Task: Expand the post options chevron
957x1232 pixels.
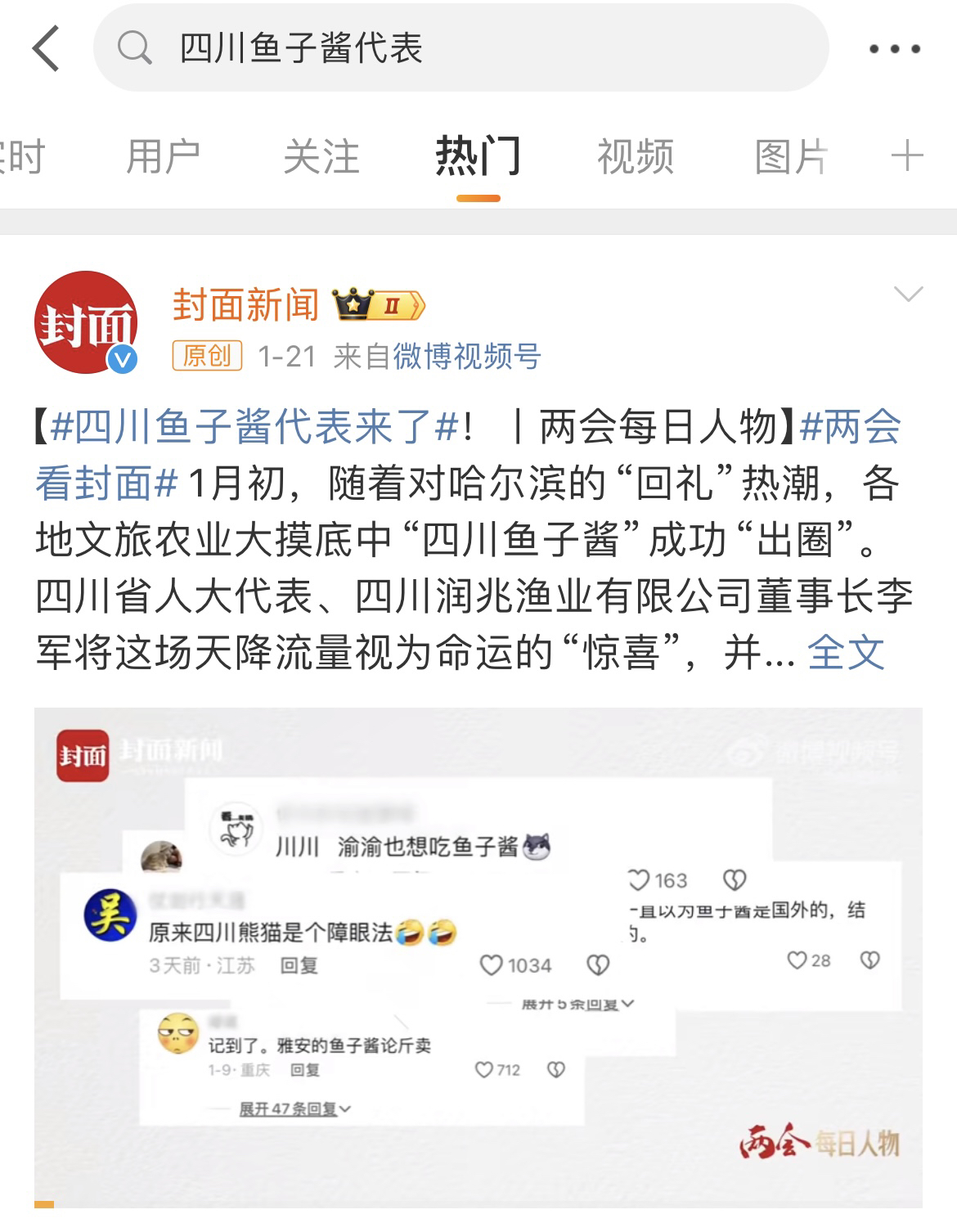Action: (909, 295)
